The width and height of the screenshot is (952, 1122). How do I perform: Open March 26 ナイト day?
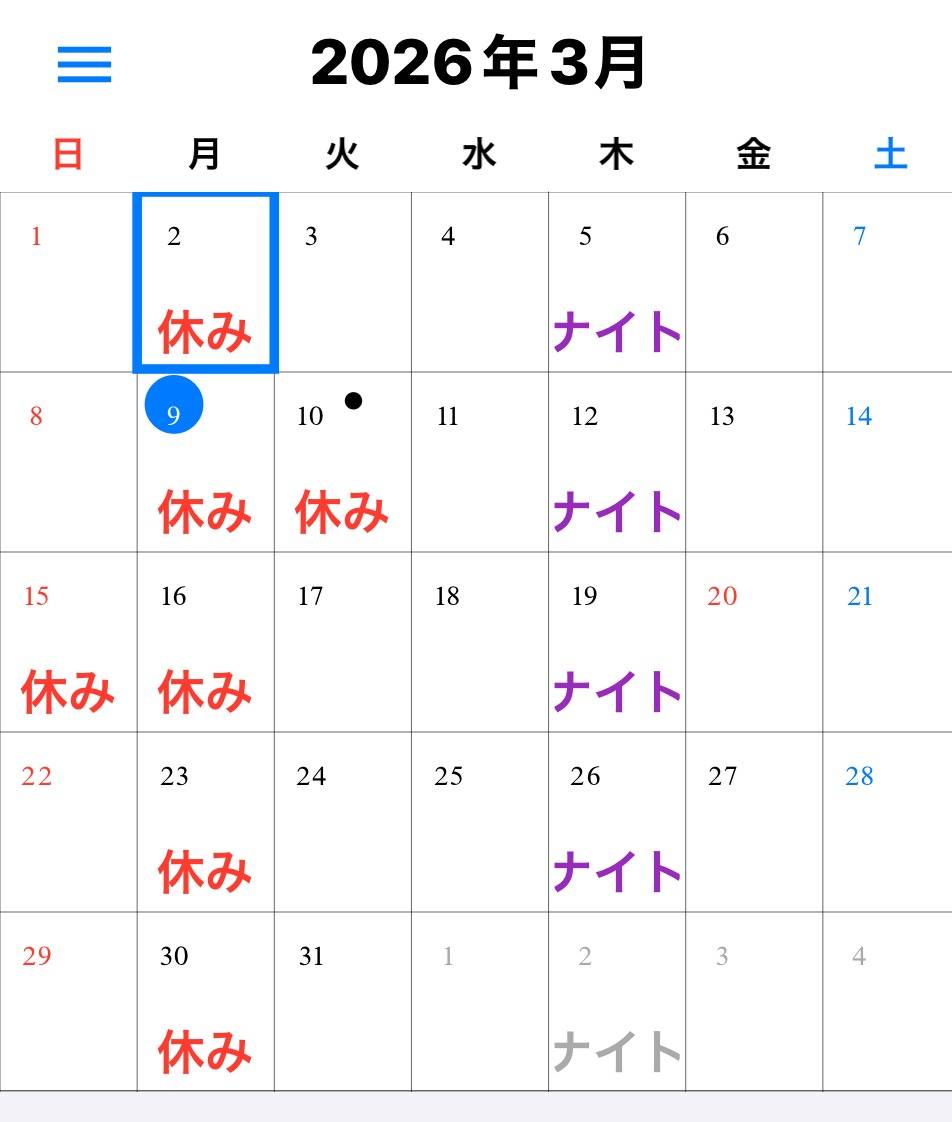point(616,822)
